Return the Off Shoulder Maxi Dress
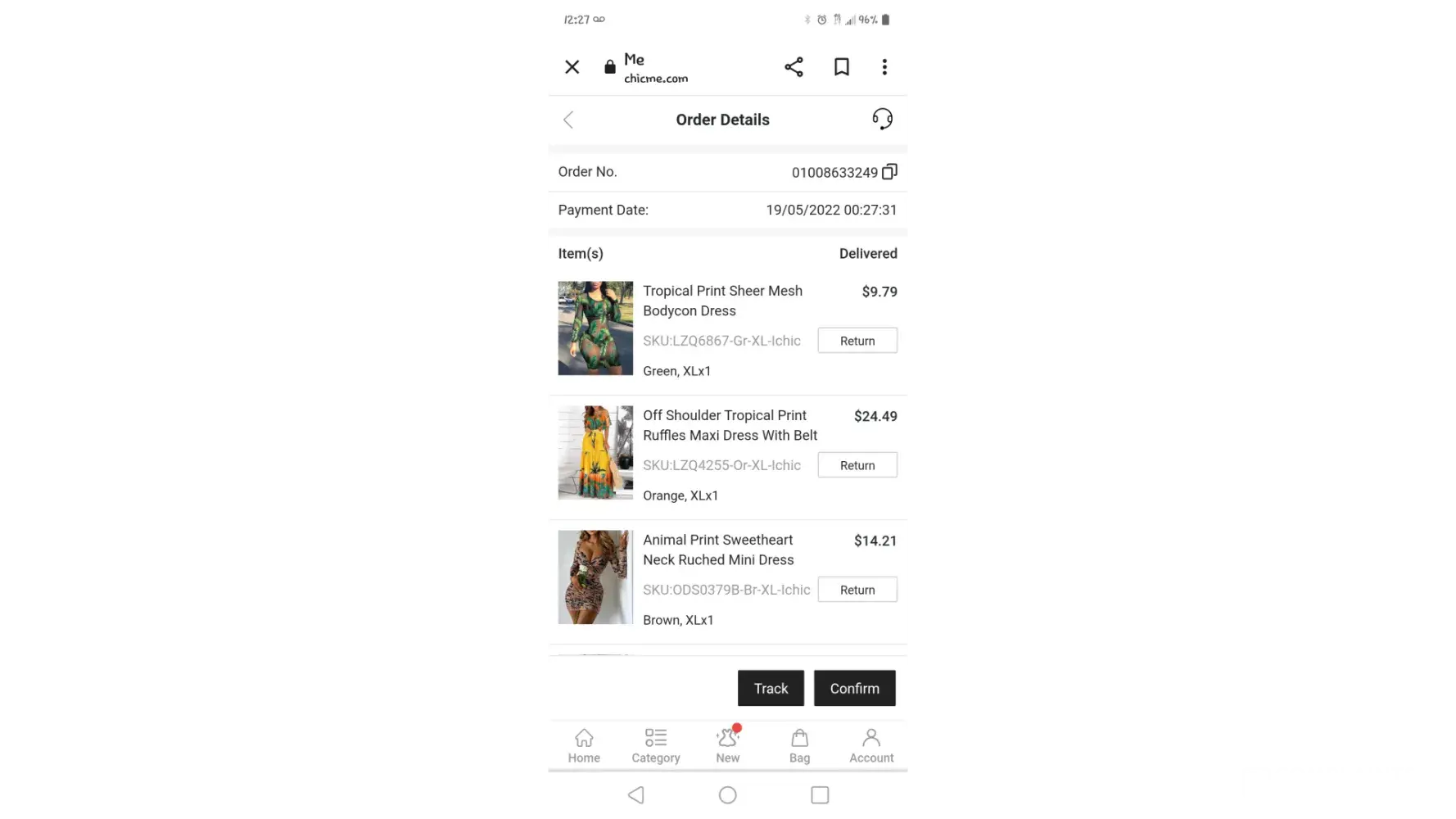The height and width of the screenshot is (819, 1456). click(857, 465)
